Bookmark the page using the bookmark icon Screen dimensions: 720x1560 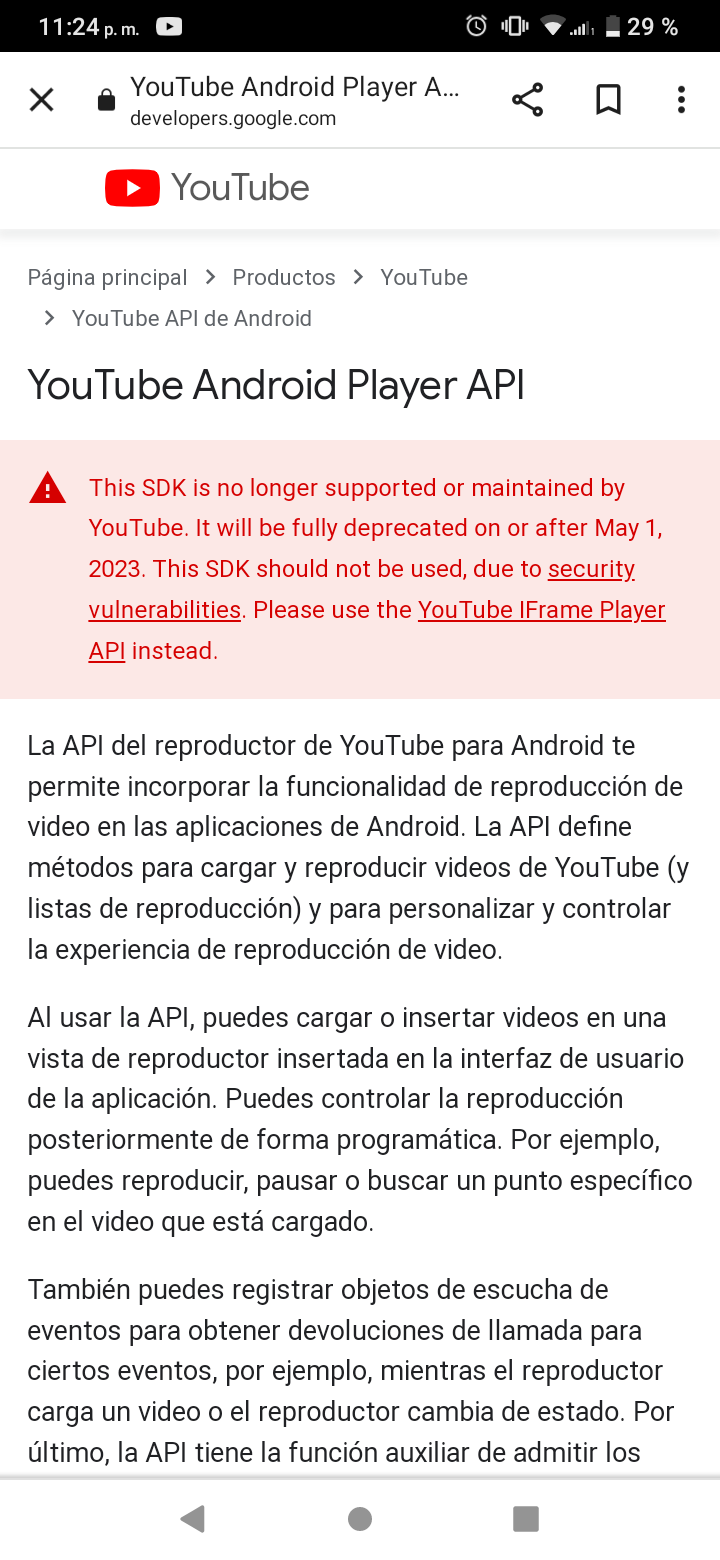[x=608, y=99]
